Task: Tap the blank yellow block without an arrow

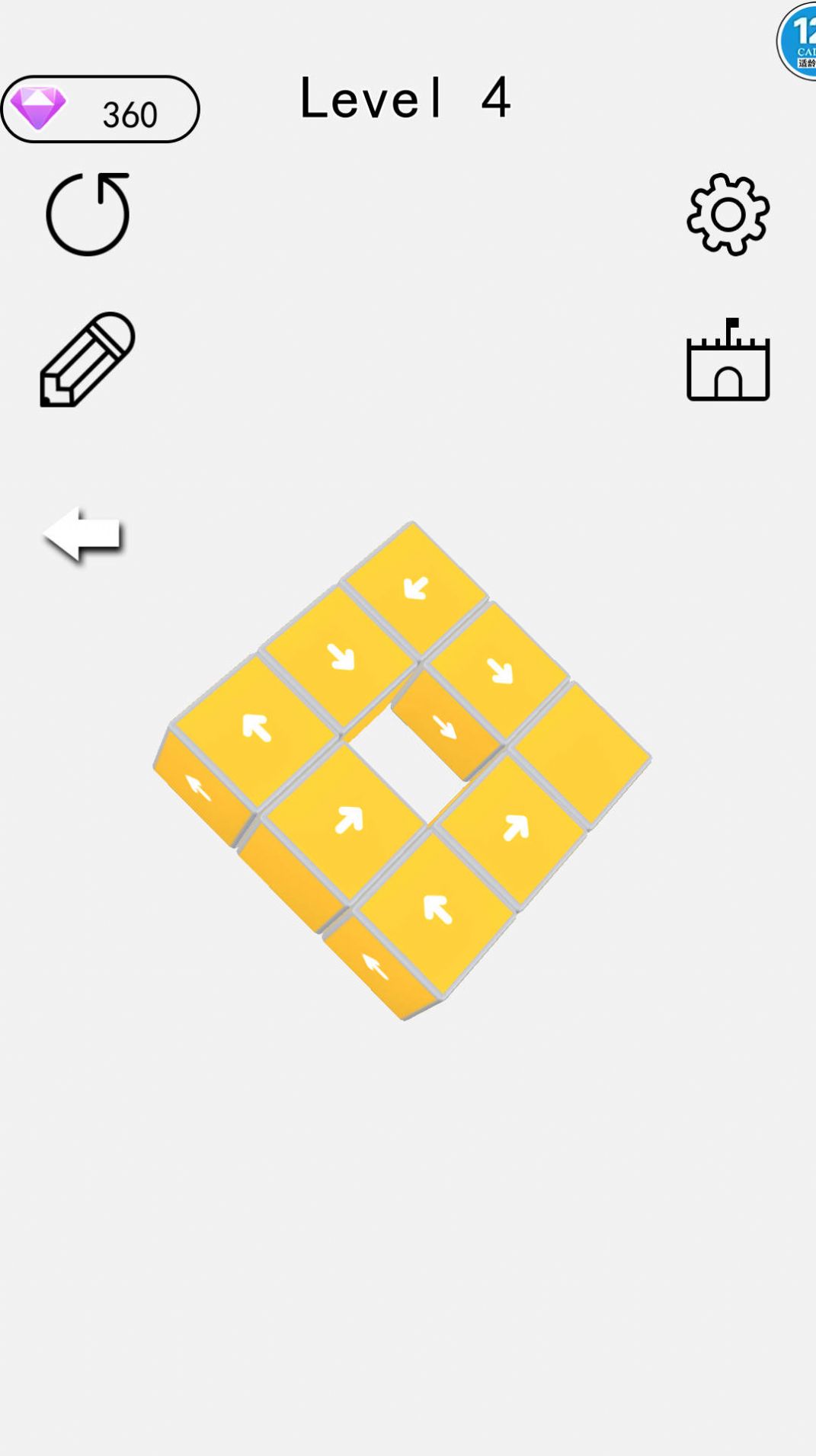Action: 581,753
